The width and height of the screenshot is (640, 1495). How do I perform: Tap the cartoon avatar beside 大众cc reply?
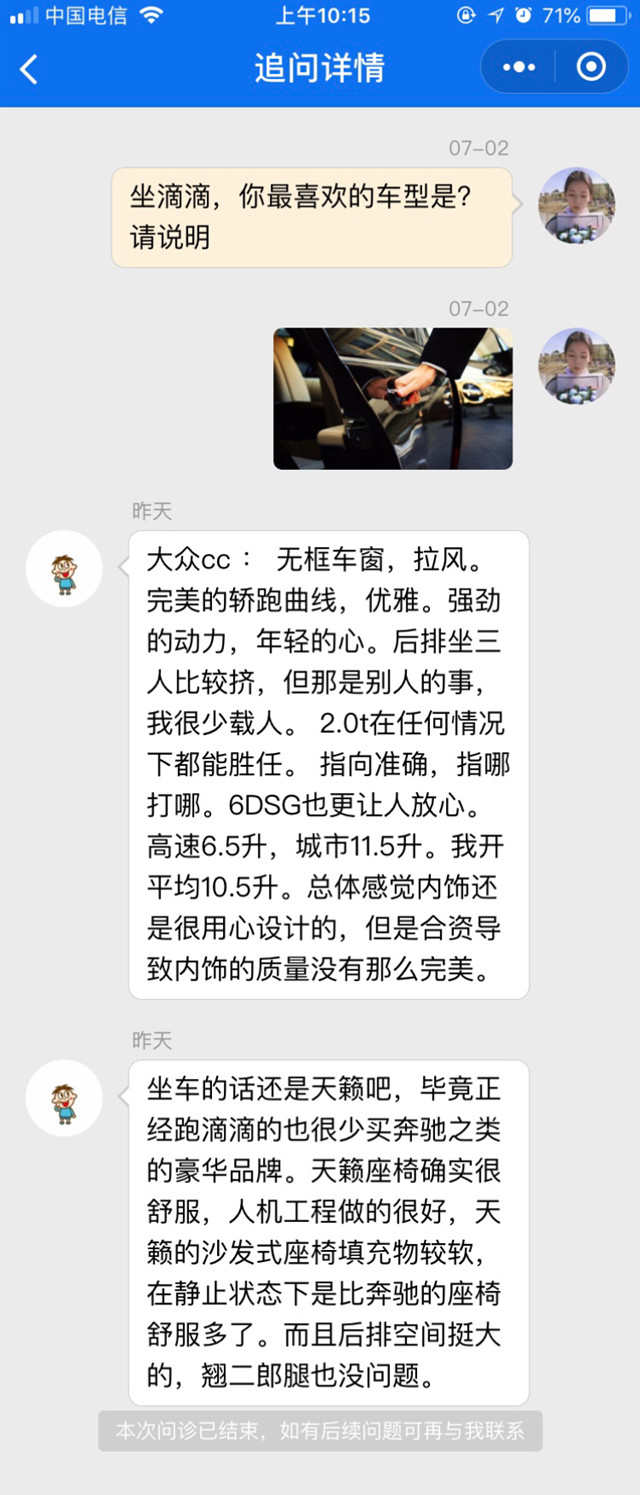(64, 569)
